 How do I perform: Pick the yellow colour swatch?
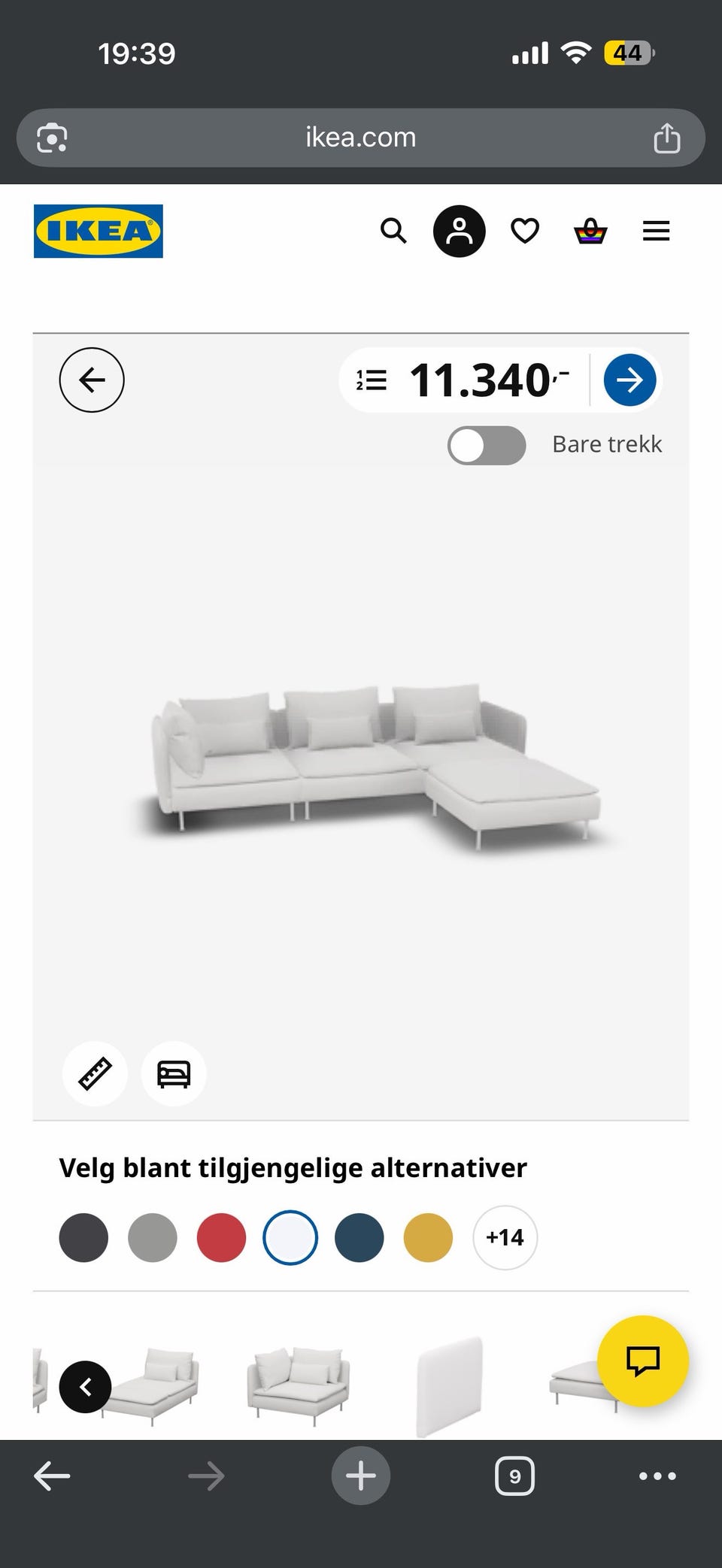point(428,1237)
